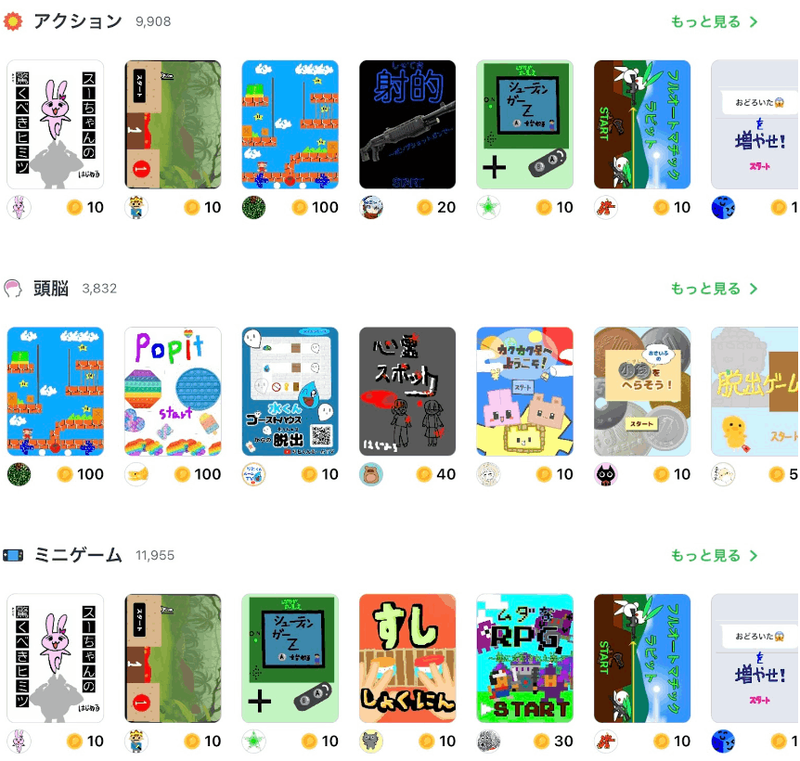The width and height of the screenshot is (800, 761).
Task: Open もっと見る link for アクション category
Action: click(x=714, y=22)
